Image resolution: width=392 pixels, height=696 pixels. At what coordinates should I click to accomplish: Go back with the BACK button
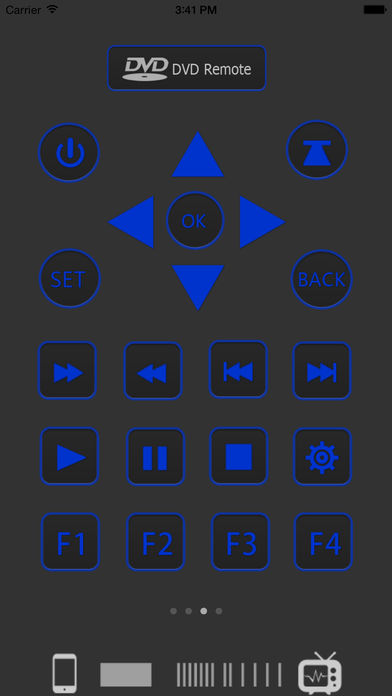point(321,279)
